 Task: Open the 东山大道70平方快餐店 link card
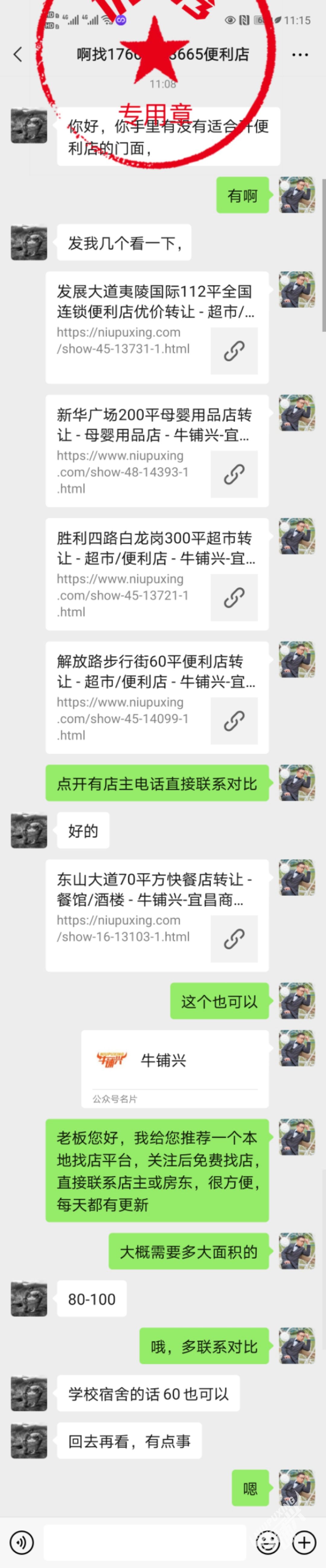click(157, 915)
